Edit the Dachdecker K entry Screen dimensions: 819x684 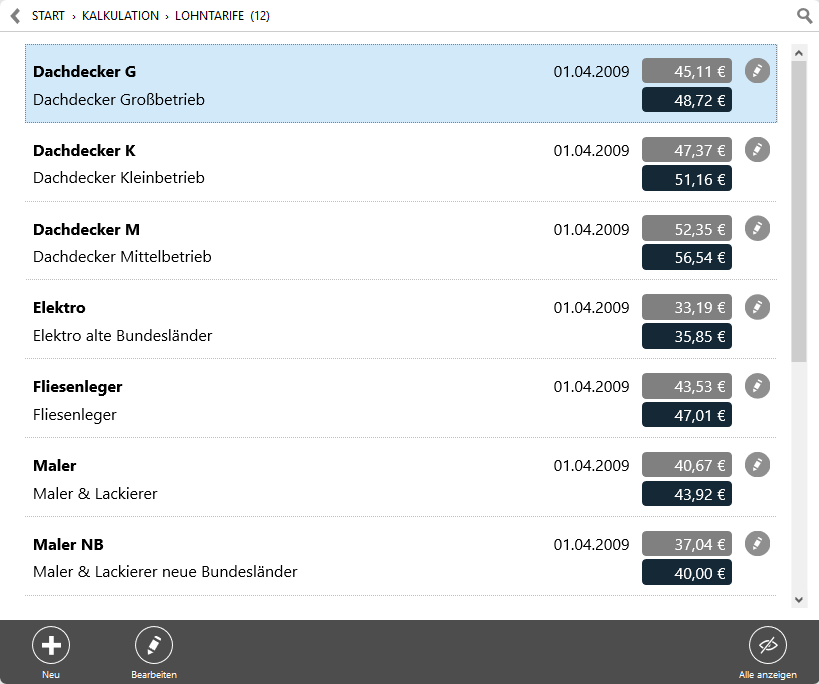pyautogui.click(x=757, y=150)
